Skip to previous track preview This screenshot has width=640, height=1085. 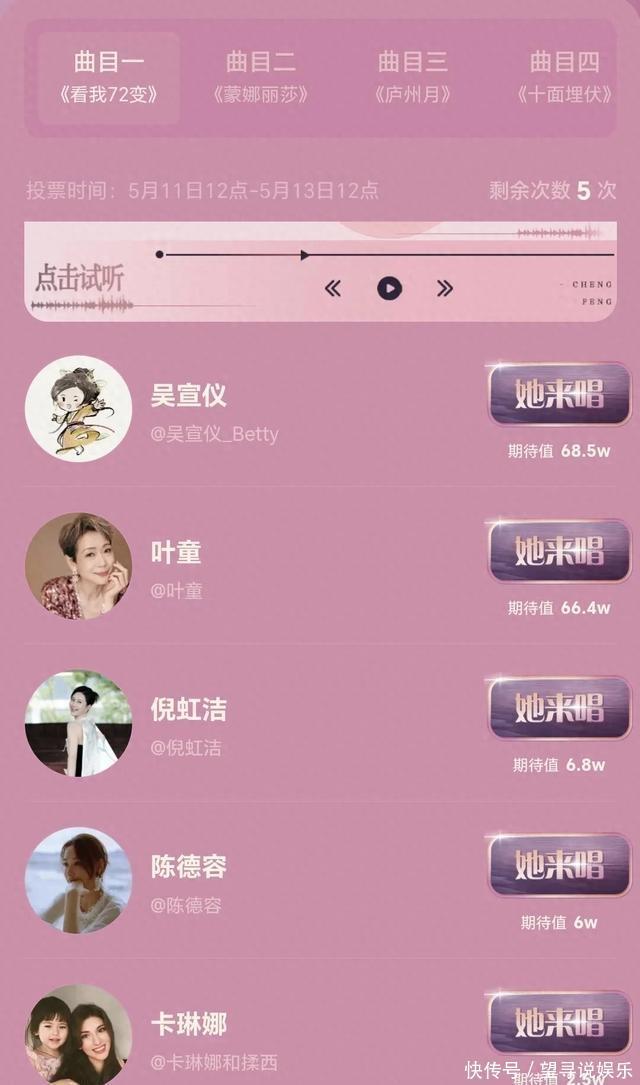333,289
